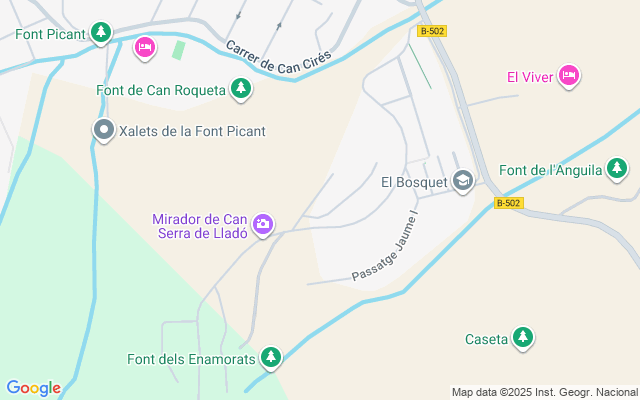Tap the Xalets de la Font Picant pin
Viewport: 640px width, 400px height.
click(x=104, y=130)
